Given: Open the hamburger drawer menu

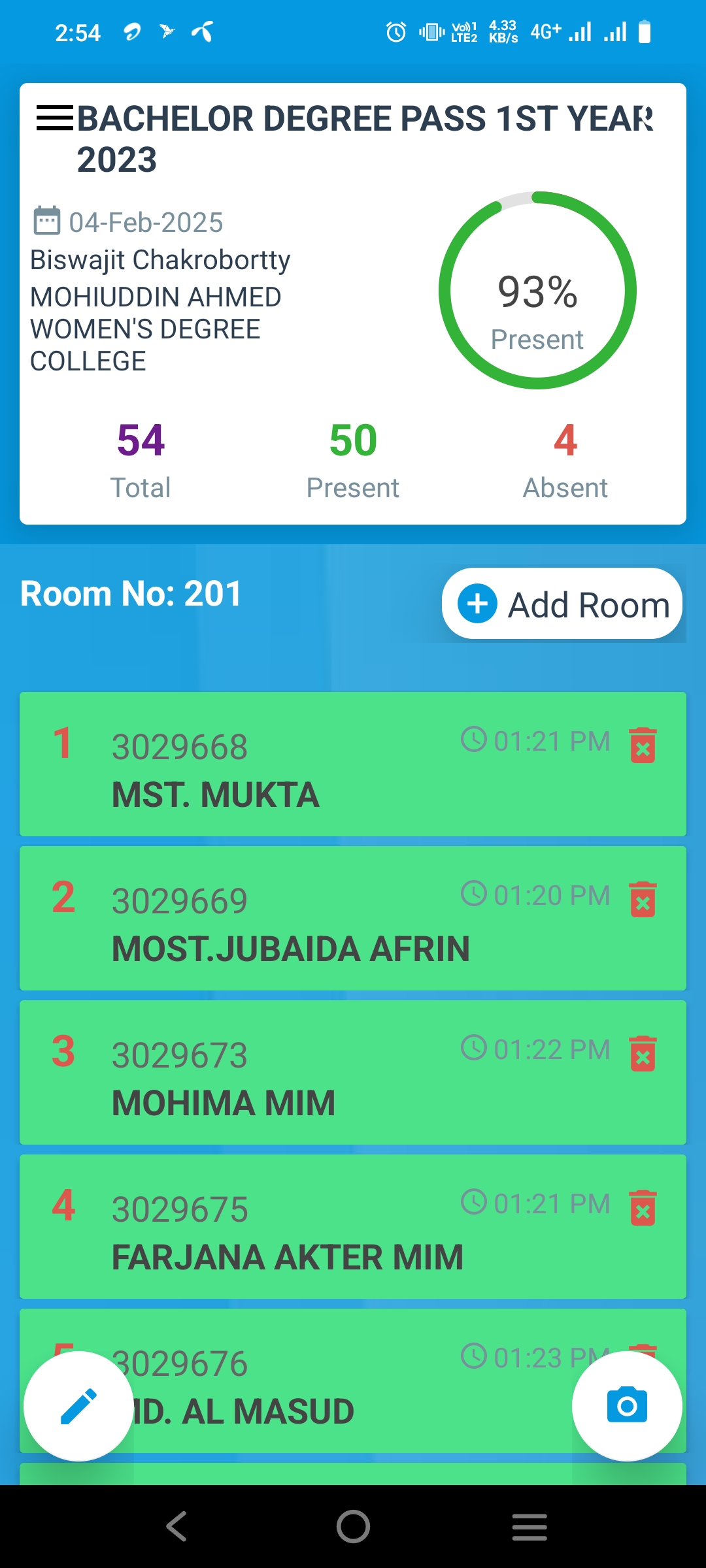Looking at the screenshot, I should [x=55, y=118].
